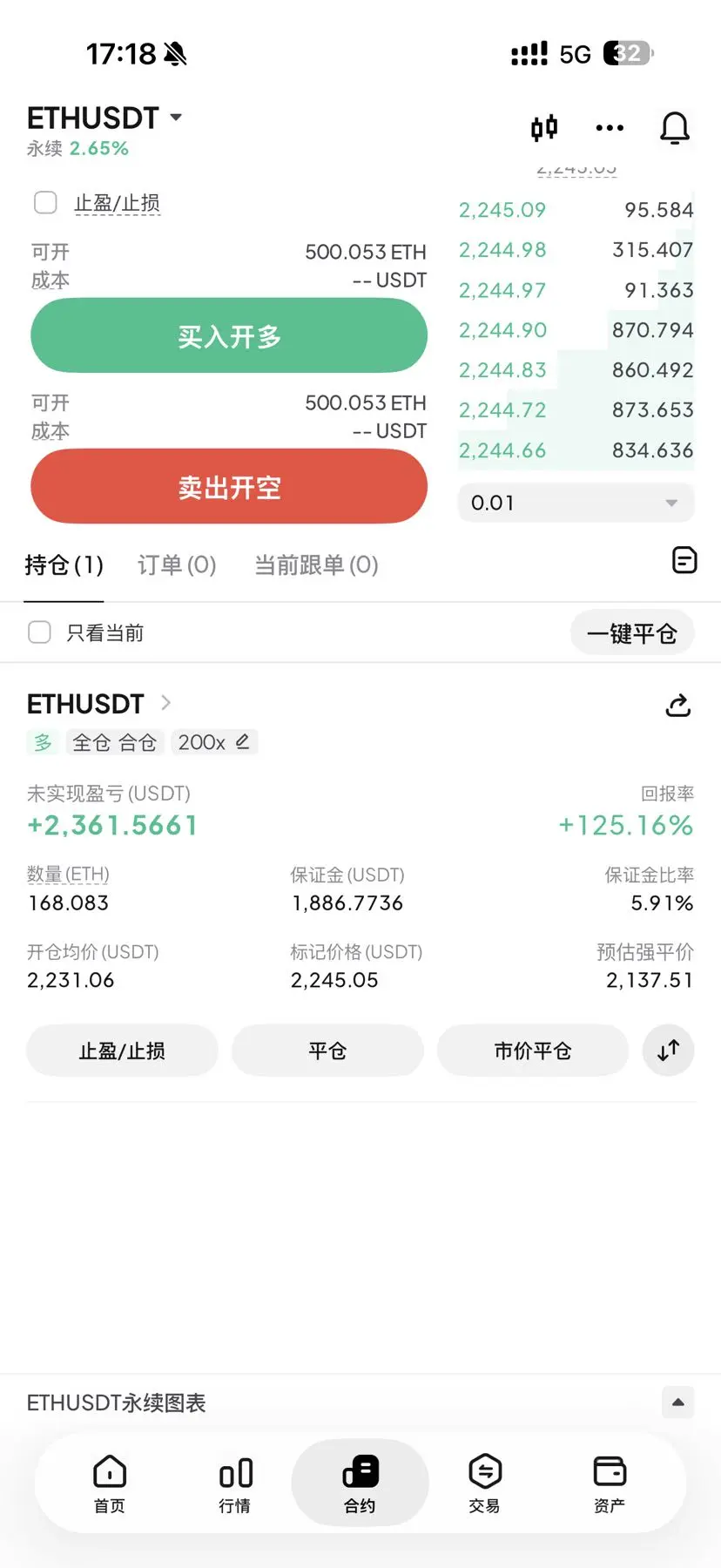Image resolution: width=721 pixels, height=1568 pixels.
Task: Open the candlestick chart view
Action: 544,128
